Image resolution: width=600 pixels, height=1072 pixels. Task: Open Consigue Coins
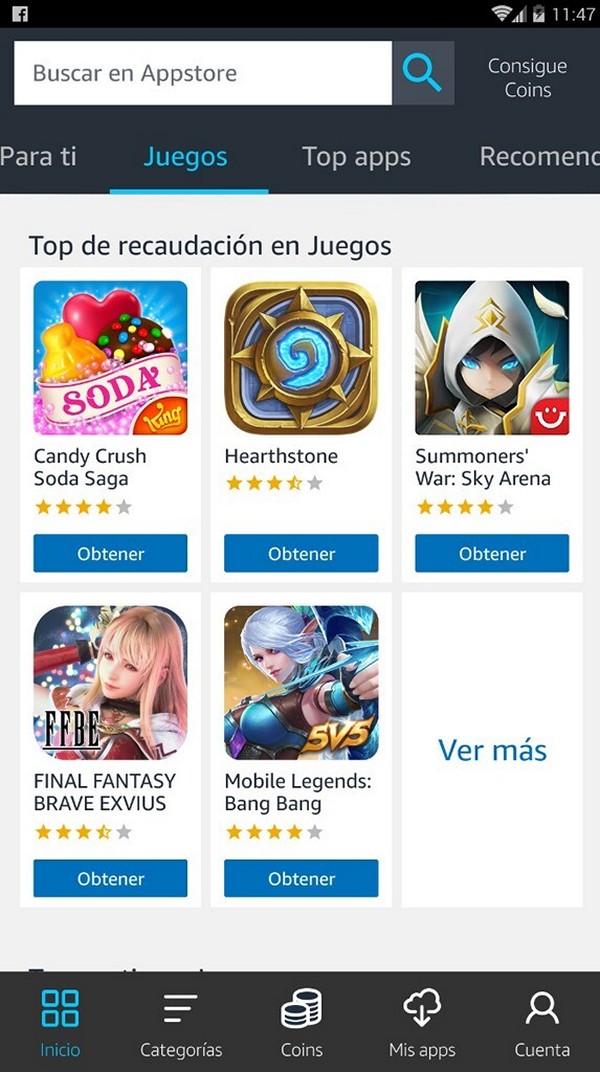pyautogui.click(x=528, y=78)
